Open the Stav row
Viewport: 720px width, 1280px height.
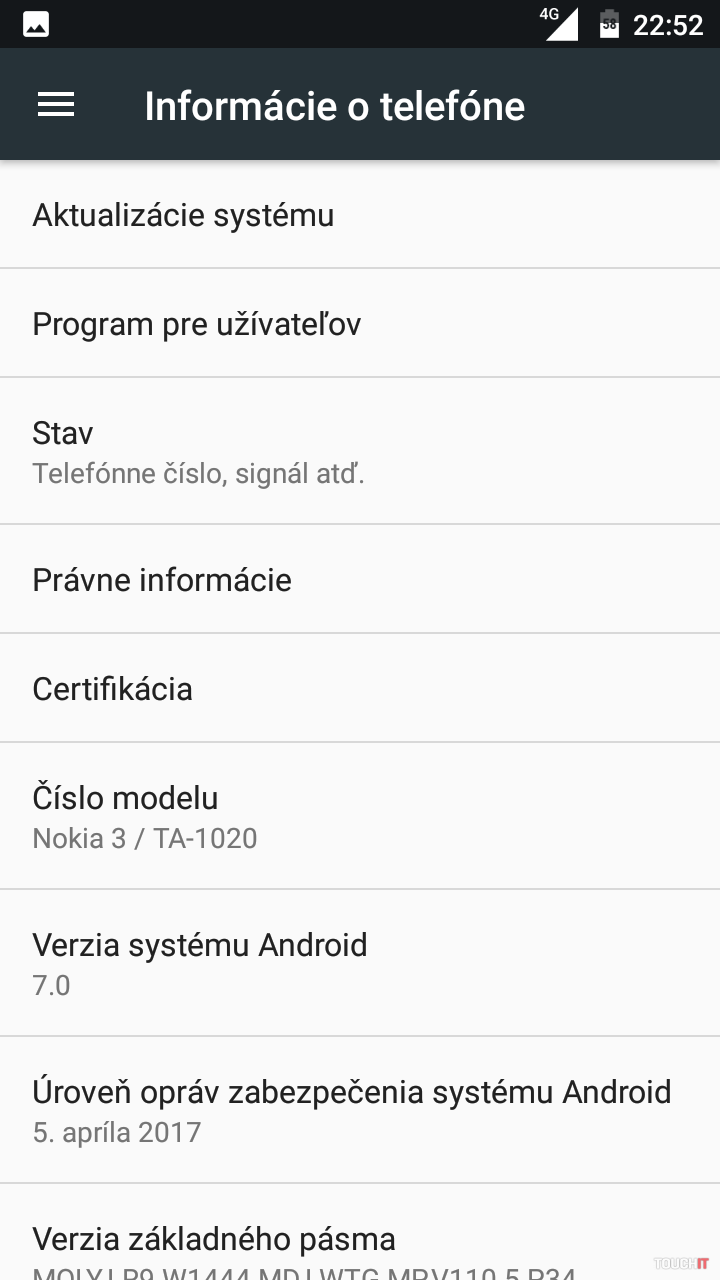tap(360, 451)
